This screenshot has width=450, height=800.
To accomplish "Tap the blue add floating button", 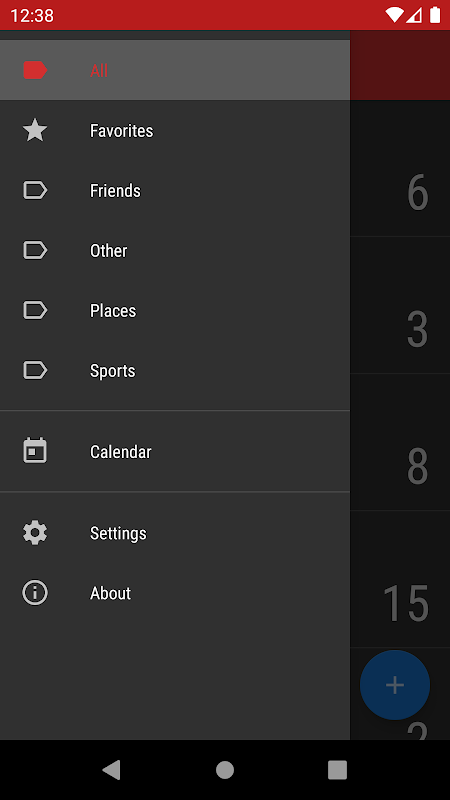I will tap(395, 685).
